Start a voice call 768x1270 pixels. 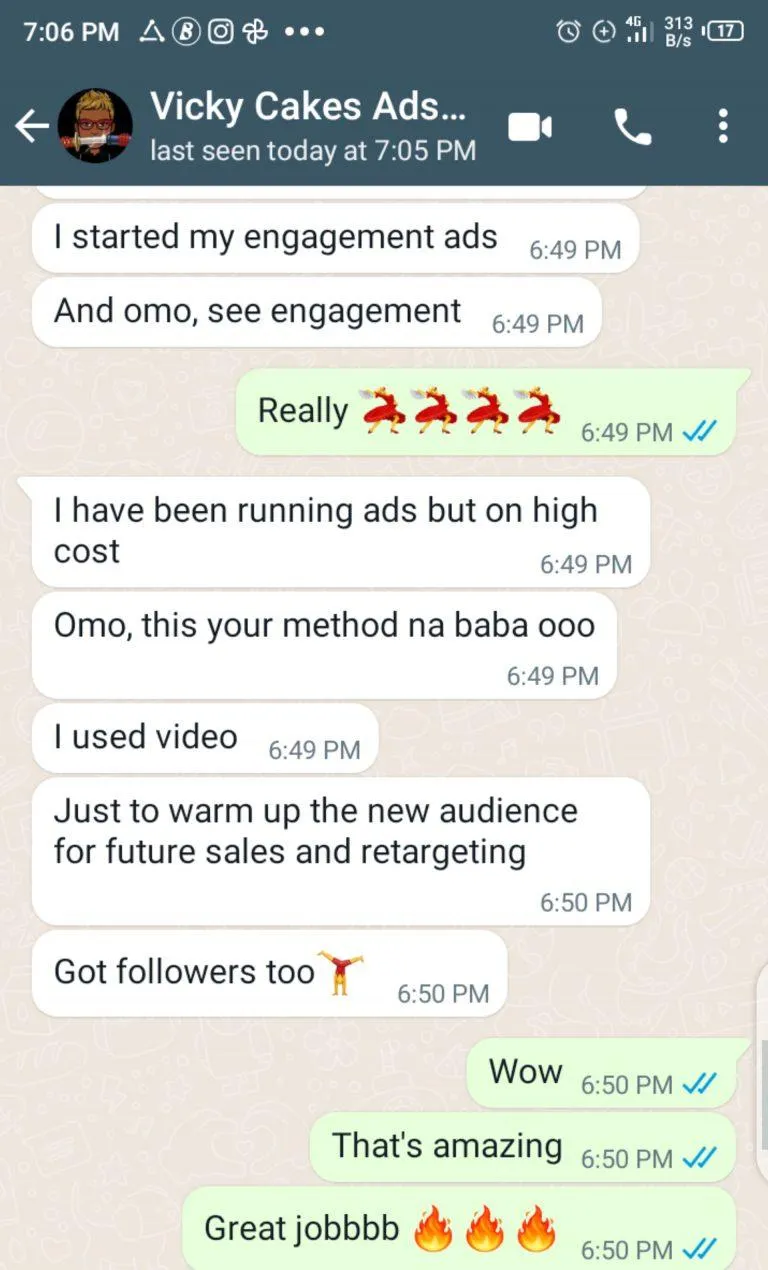(x=632, y=127)
